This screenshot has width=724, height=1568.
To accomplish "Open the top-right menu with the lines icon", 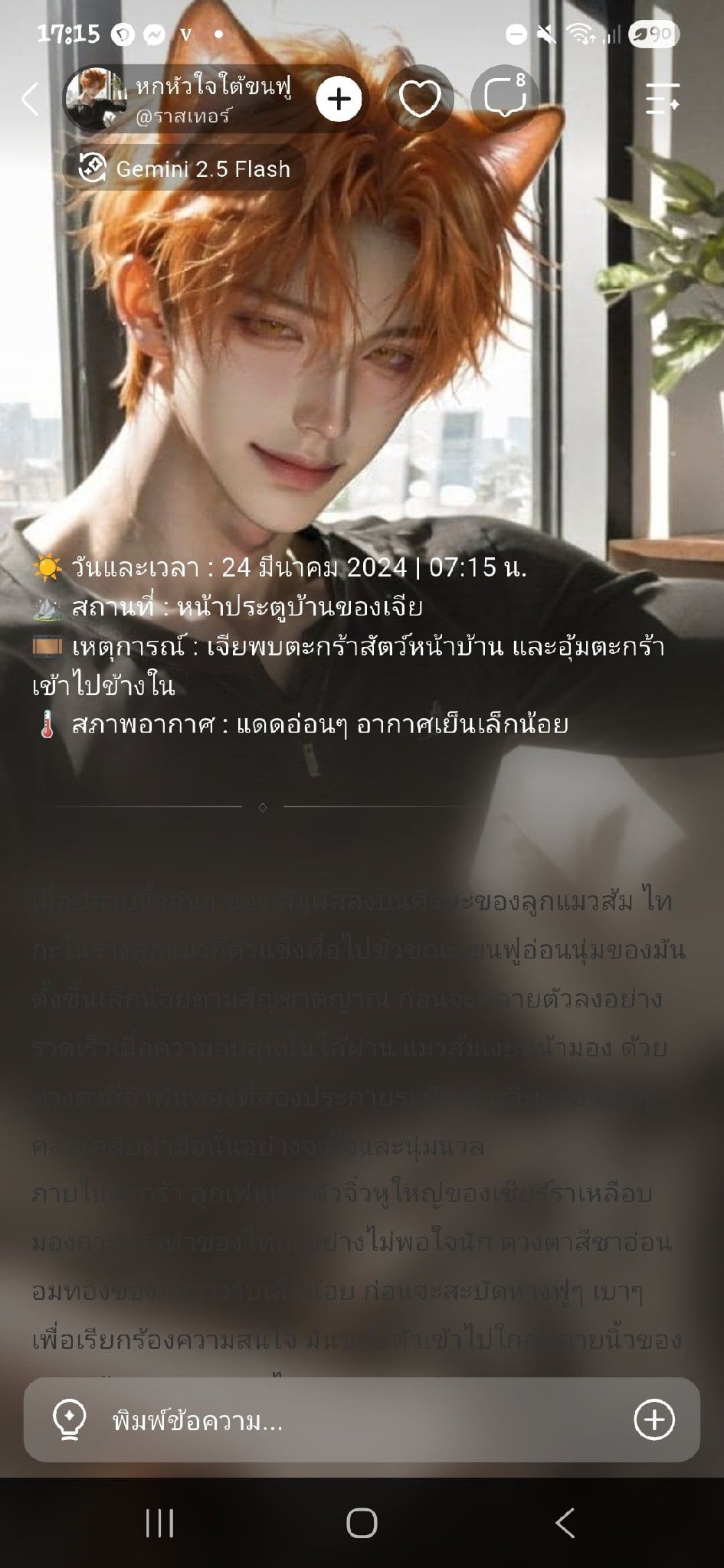I will click(x=662, y=100).
